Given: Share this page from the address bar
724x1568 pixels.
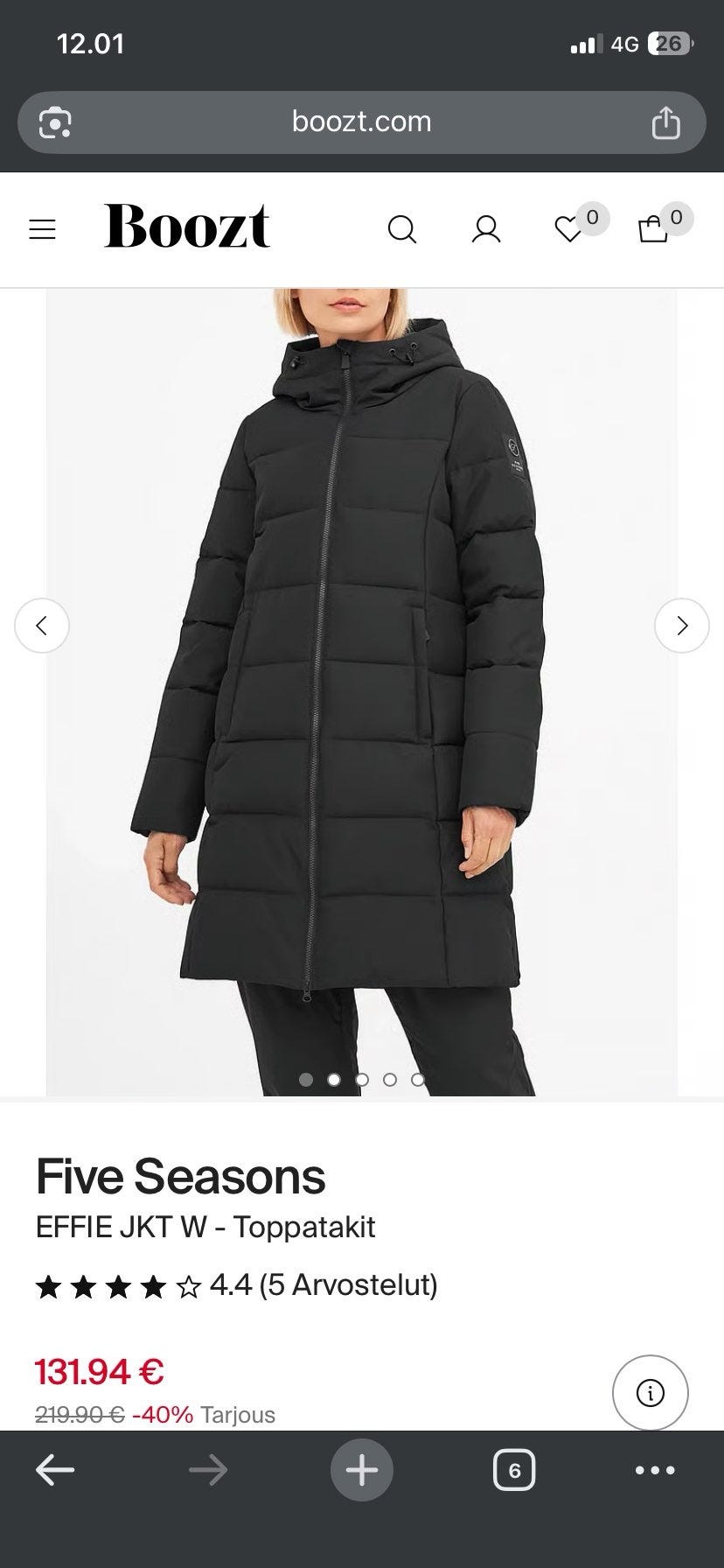Looking at the screenshot, I should click(x=665, y=122).
